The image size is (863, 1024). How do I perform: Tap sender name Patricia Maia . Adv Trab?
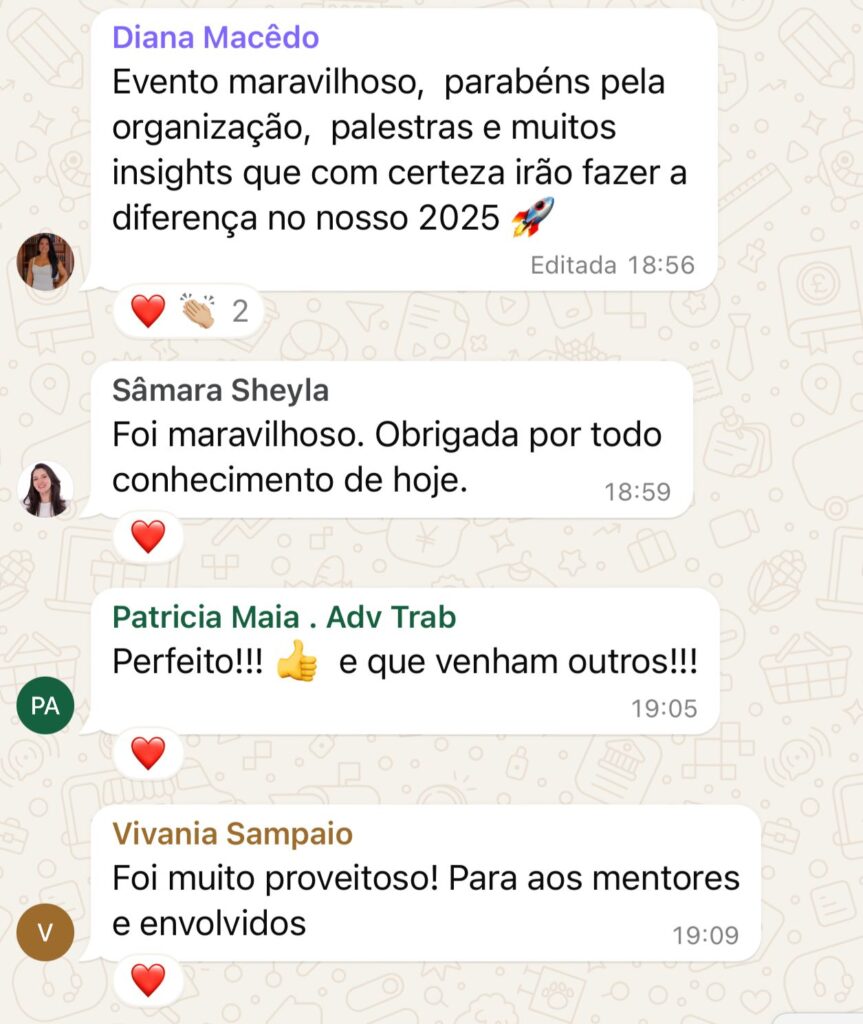284,617
